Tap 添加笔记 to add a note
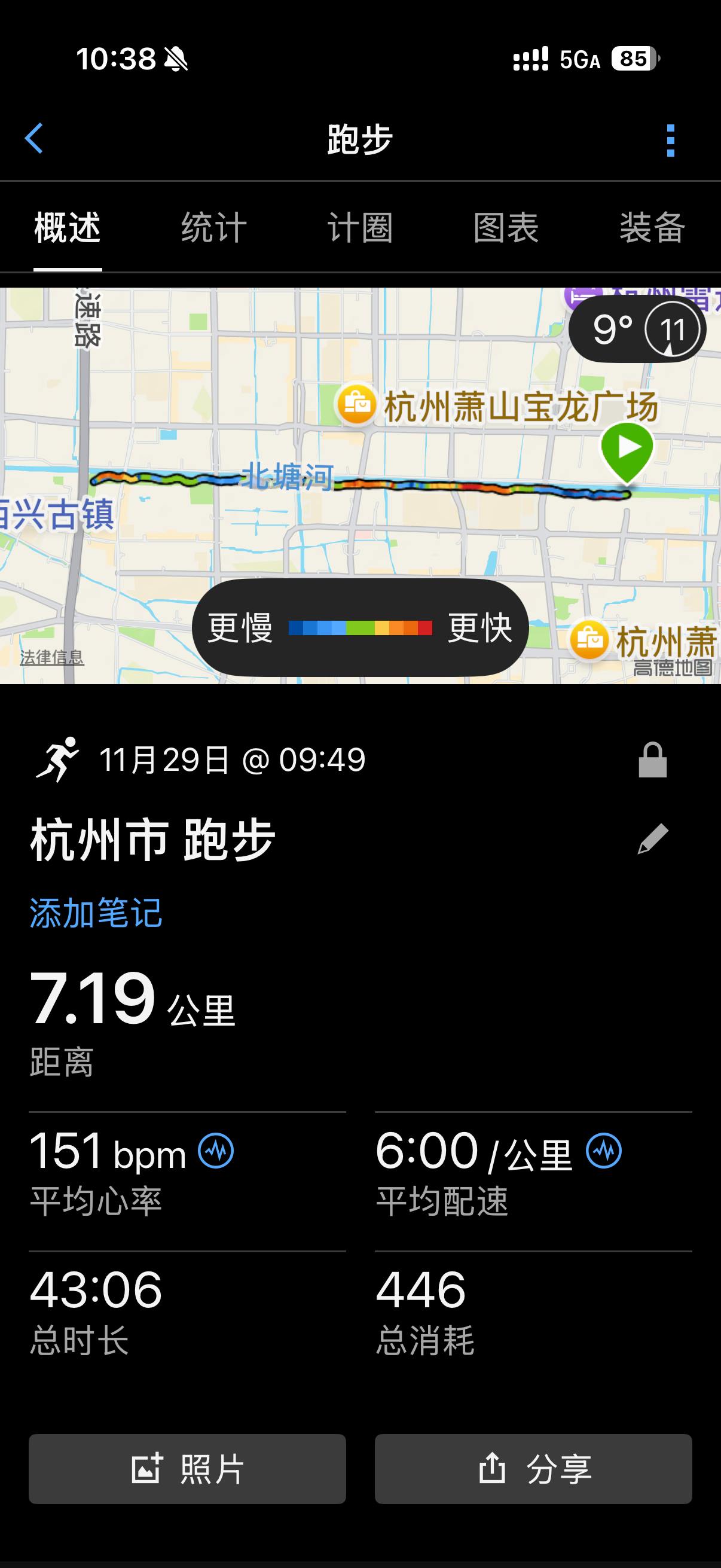The width and height of the screenshot is (721, 1568). click(x=96, y=913)
